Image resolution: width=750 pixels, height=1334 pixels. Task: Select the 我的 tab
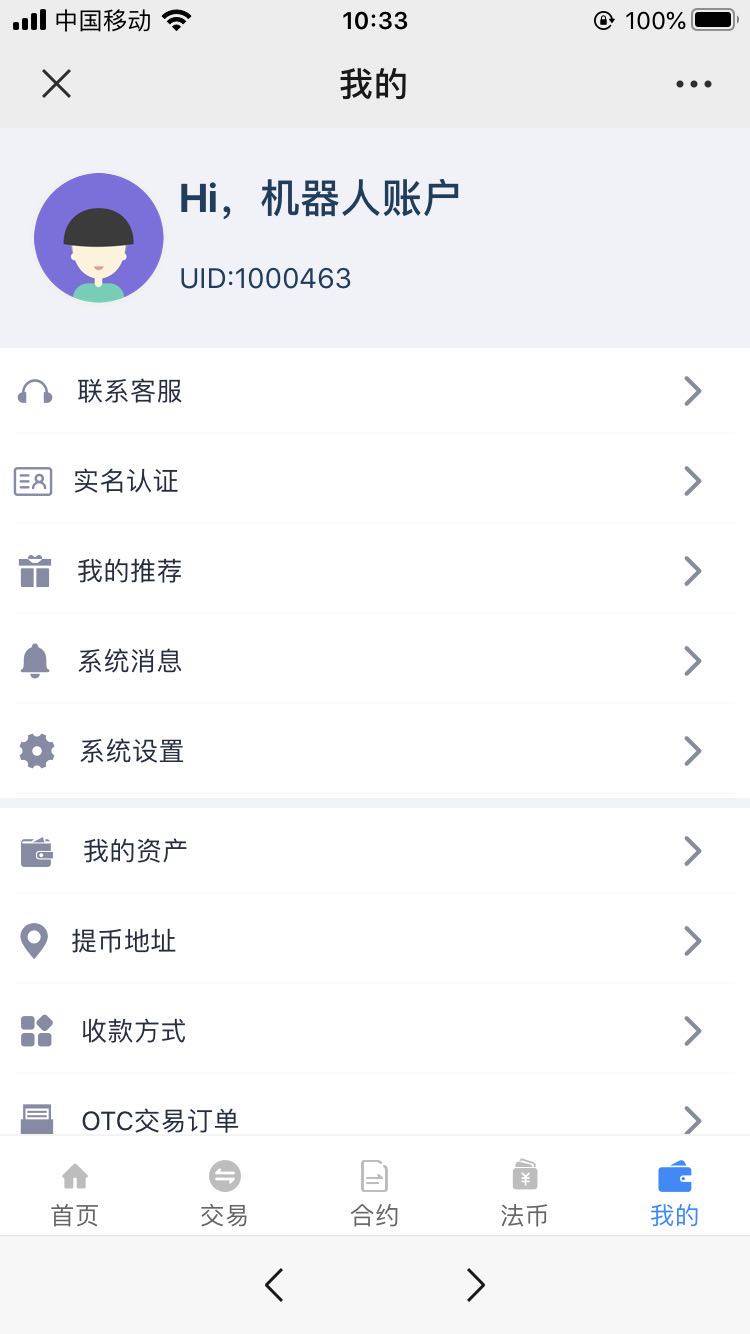click(x=675, y=1194)
